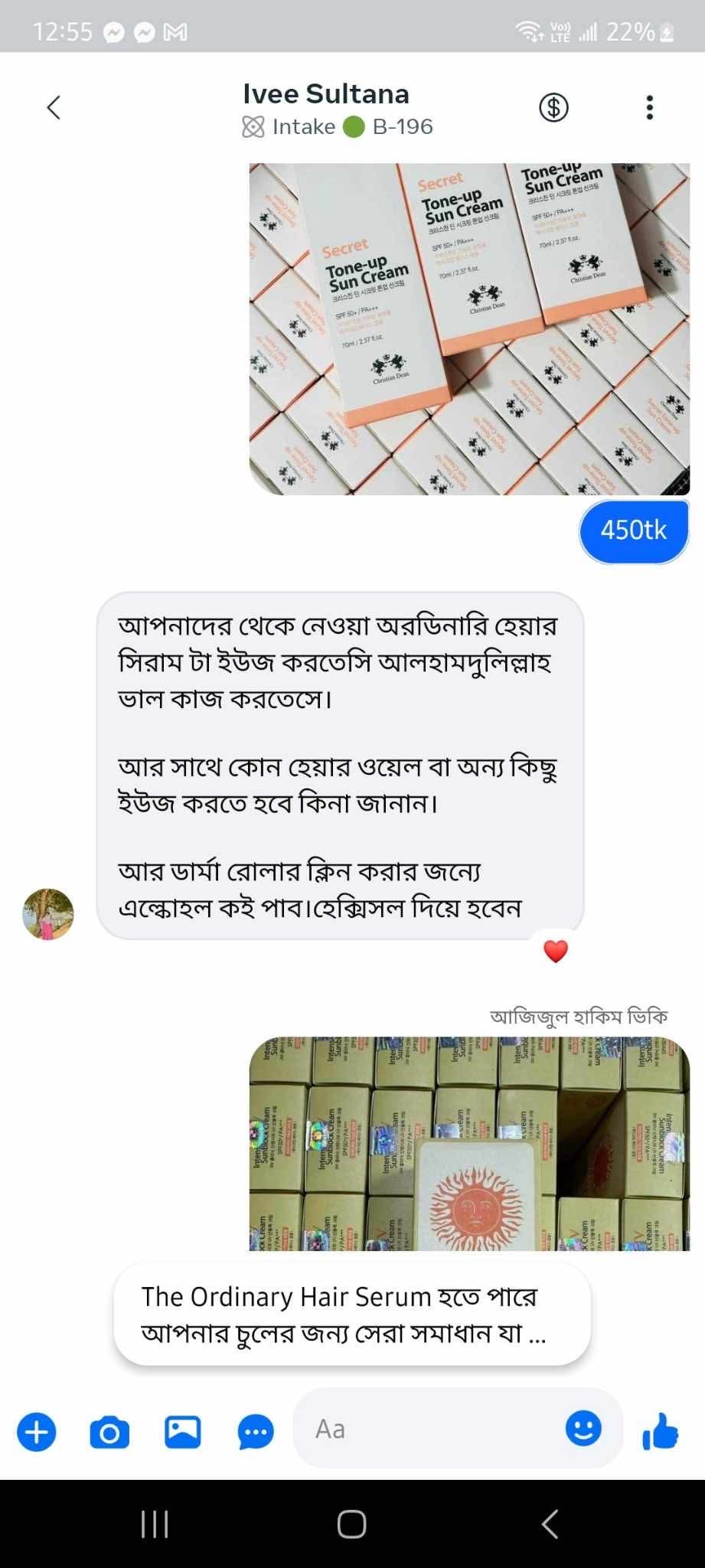Open the Intensive Sunblock Cream photo
The height and width of the screenshot is (1568, 705).
tap(469, 1144)
